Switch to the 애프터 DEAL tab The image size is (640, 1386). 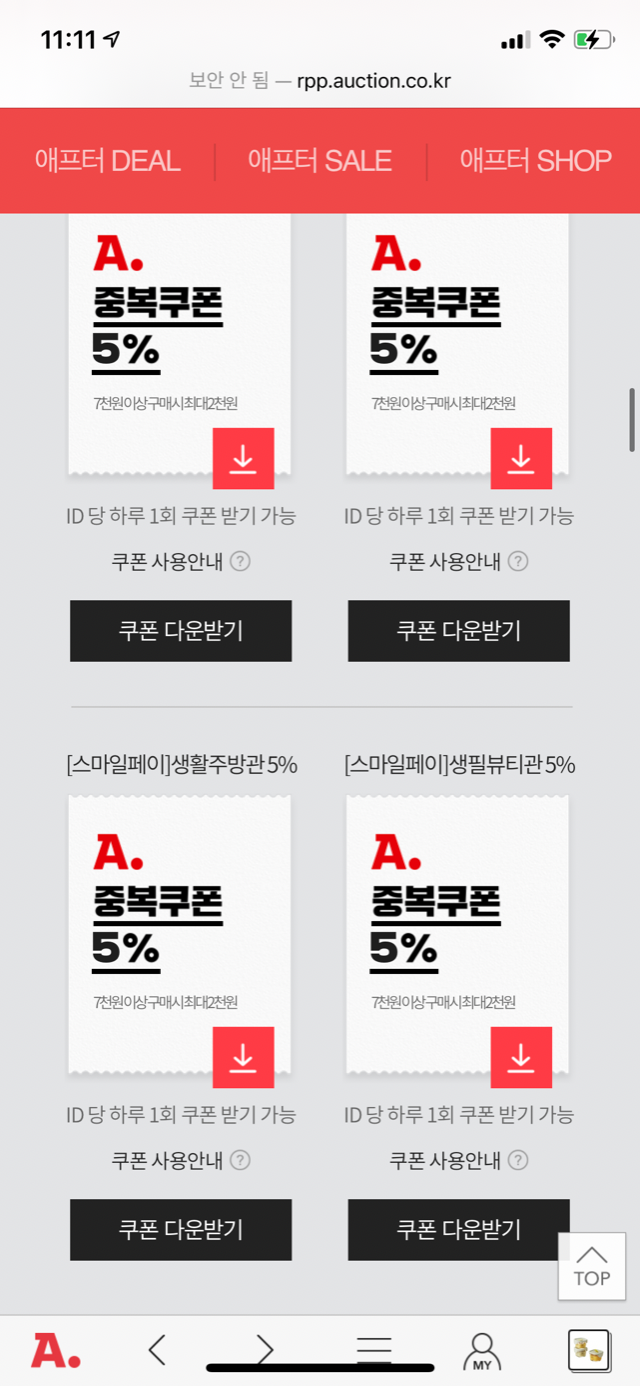pos(108,161)
